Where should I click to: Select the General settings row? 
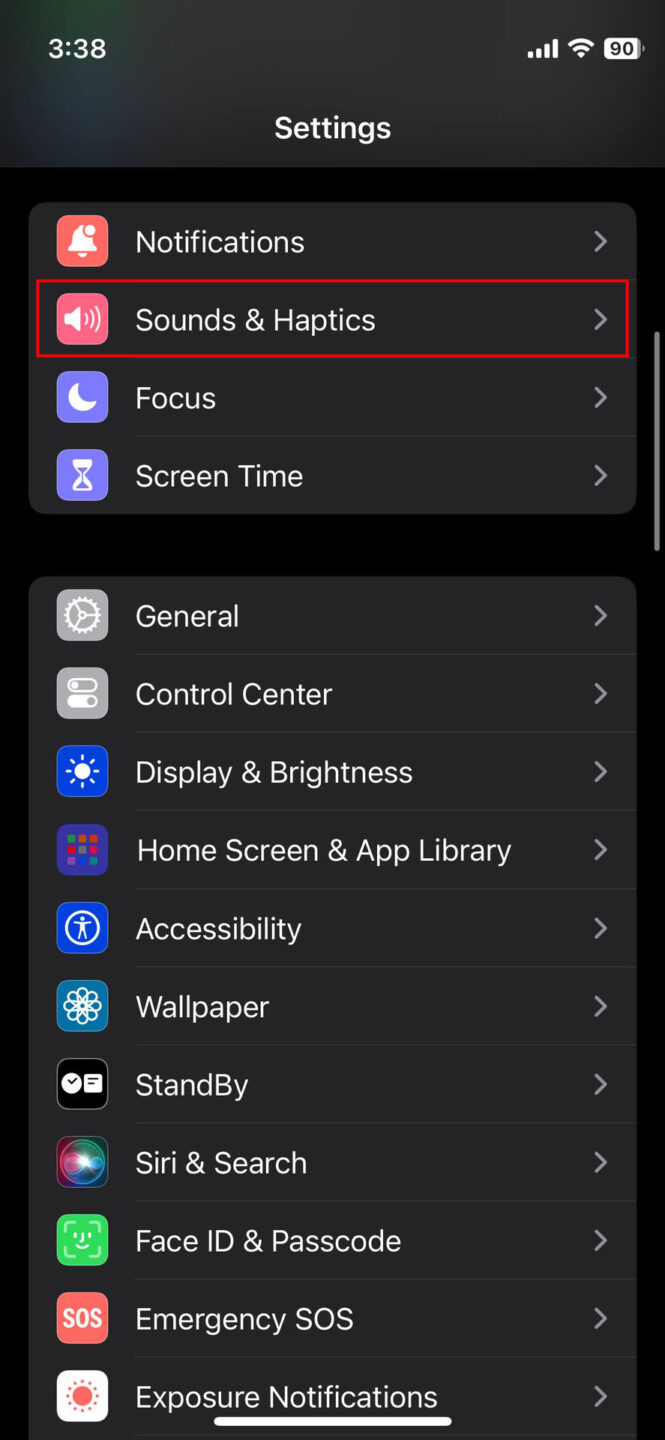[330, 616]
